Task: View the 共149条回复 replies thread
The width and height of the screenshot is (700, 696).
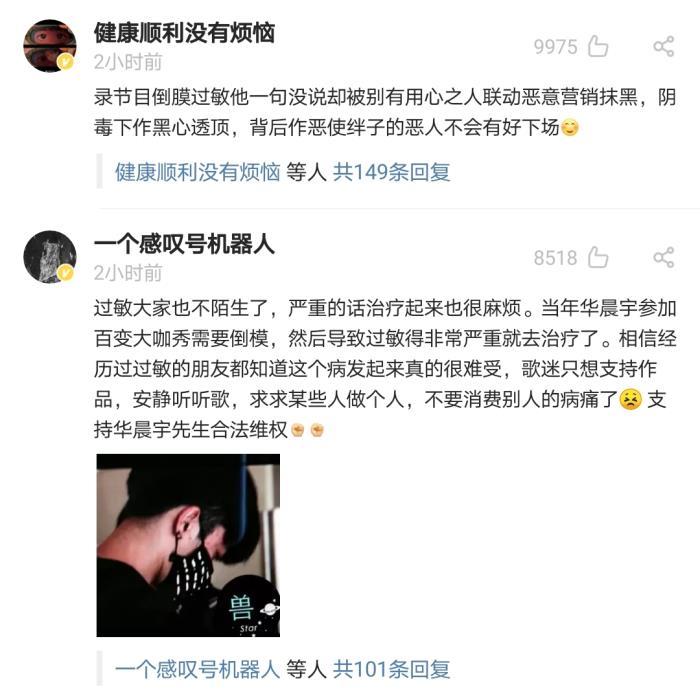Action: pyautogui.click(x=392, y=172)
